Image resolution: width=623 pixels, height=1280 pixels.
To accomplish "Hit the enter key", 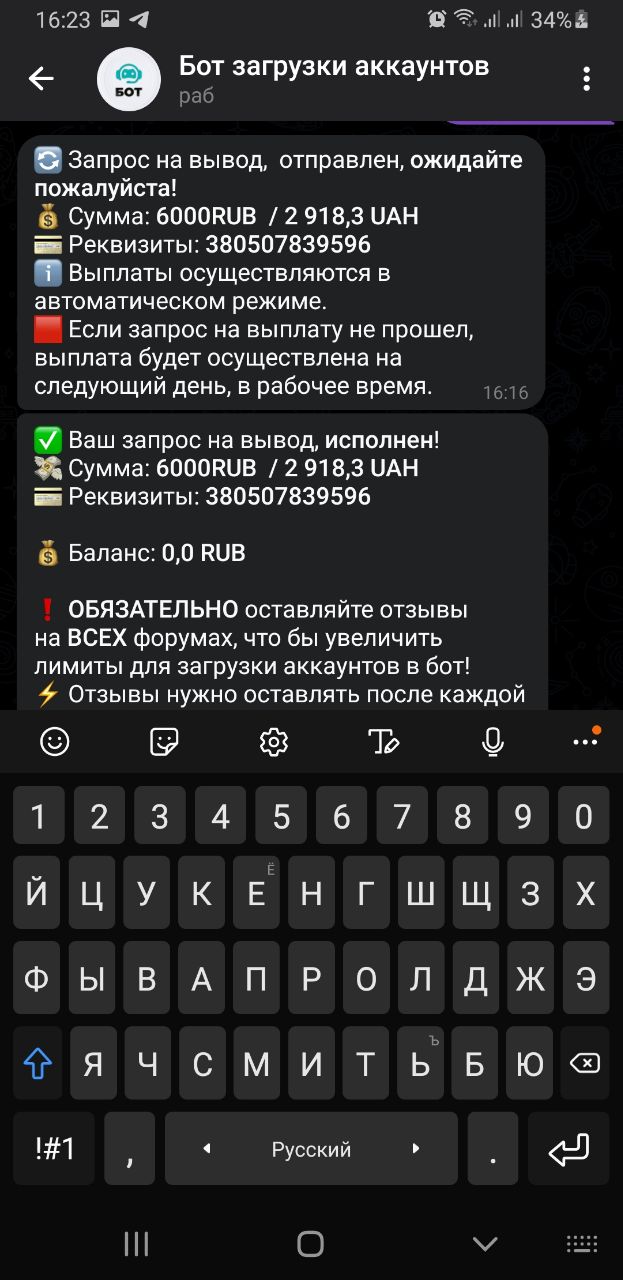I will [568, 1149].
